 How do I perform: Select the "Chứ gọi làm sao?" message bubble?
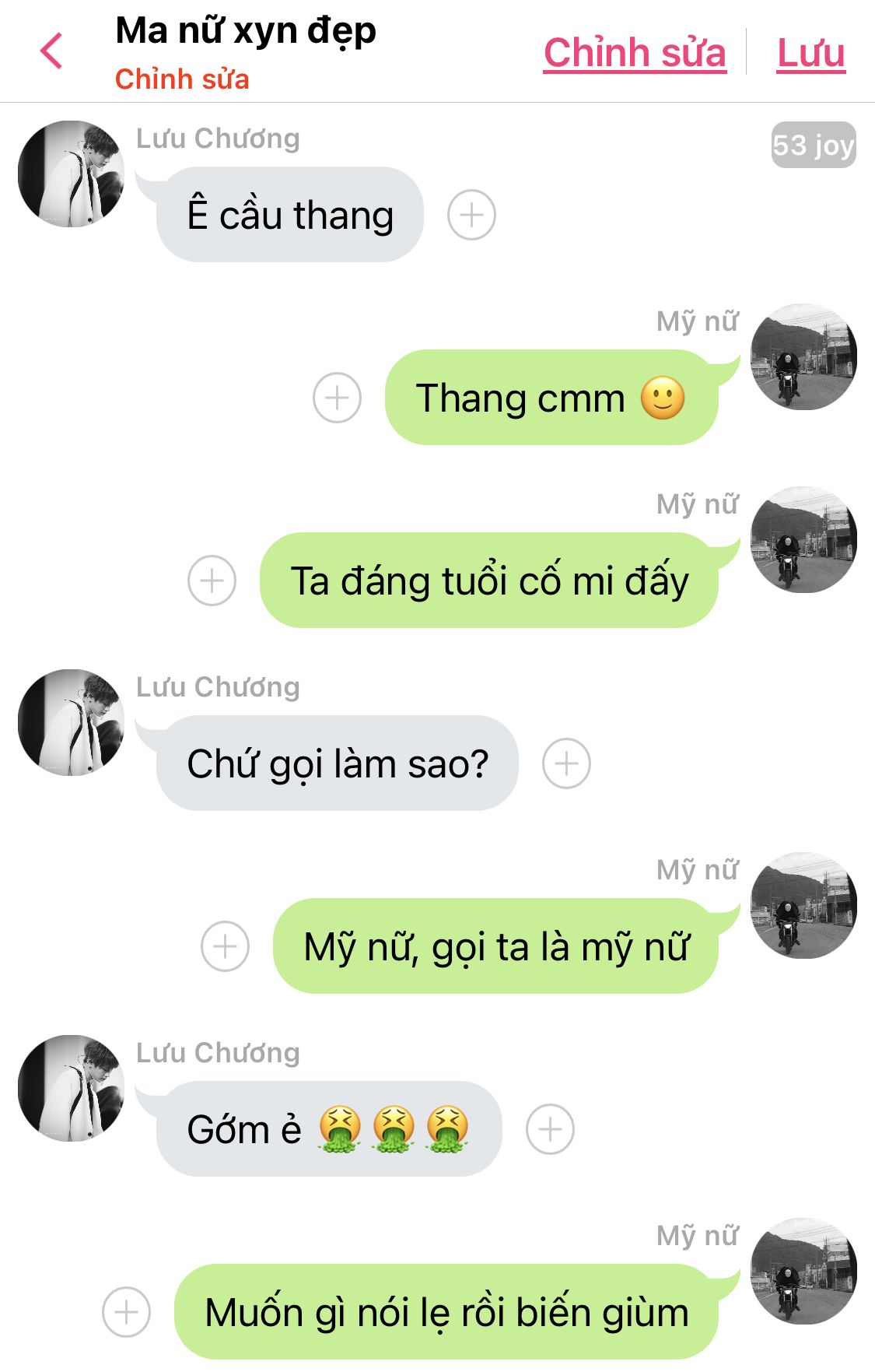tap(337, 763)
